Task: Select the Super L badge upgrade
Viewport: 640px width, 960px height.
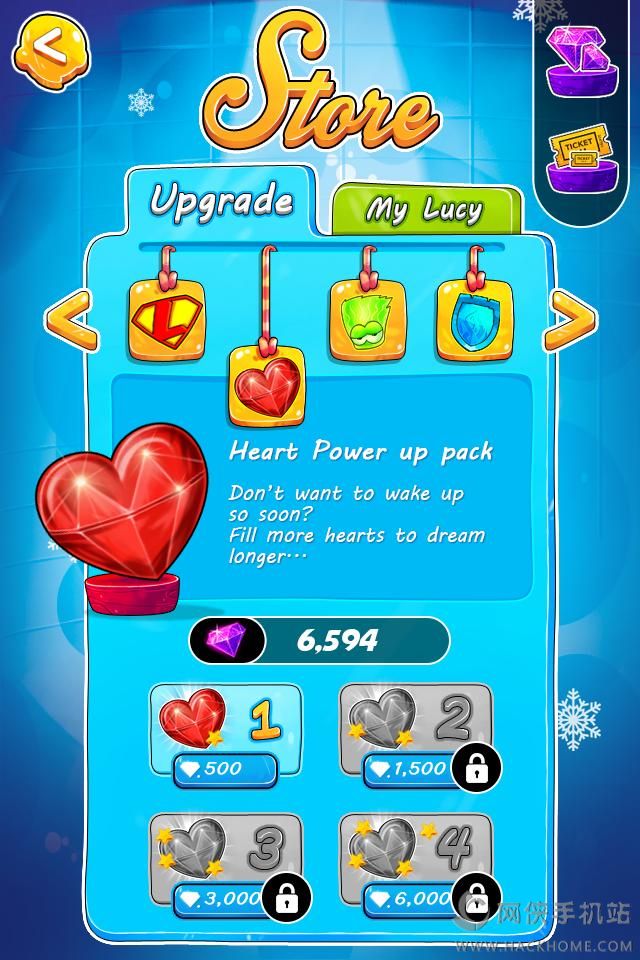Action: point(166,320)
